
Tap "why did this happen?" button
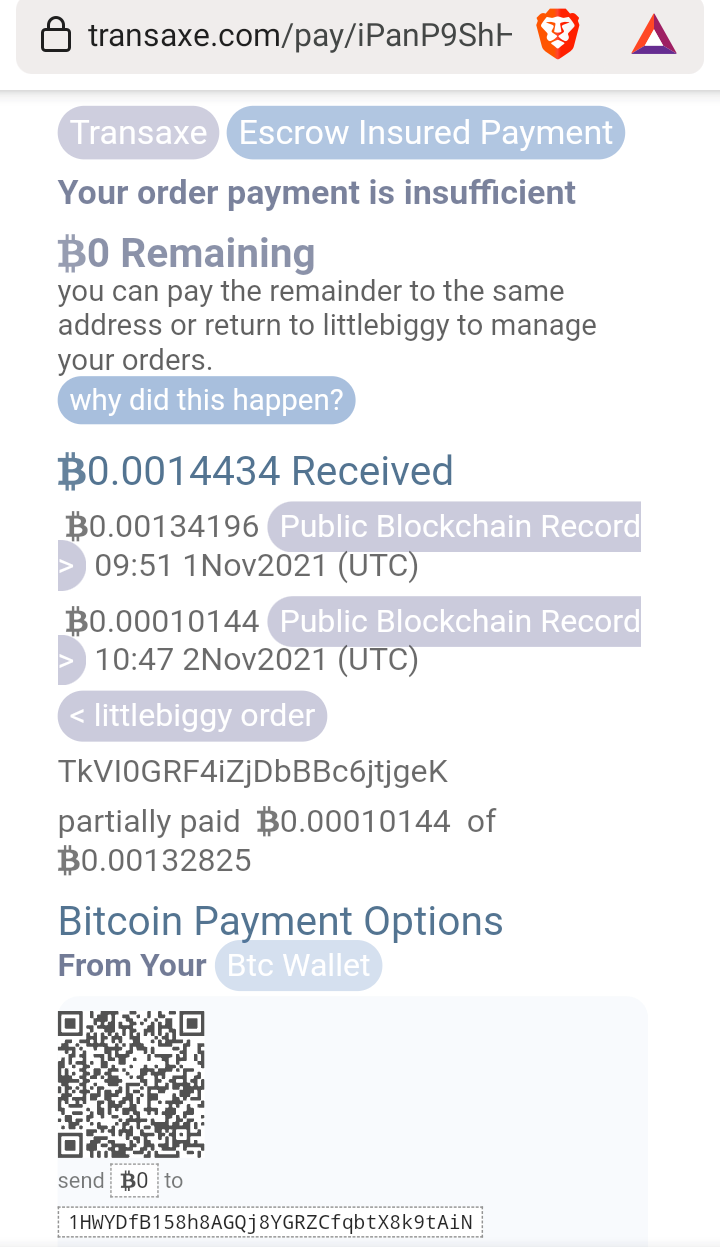[x=206, y=401]
